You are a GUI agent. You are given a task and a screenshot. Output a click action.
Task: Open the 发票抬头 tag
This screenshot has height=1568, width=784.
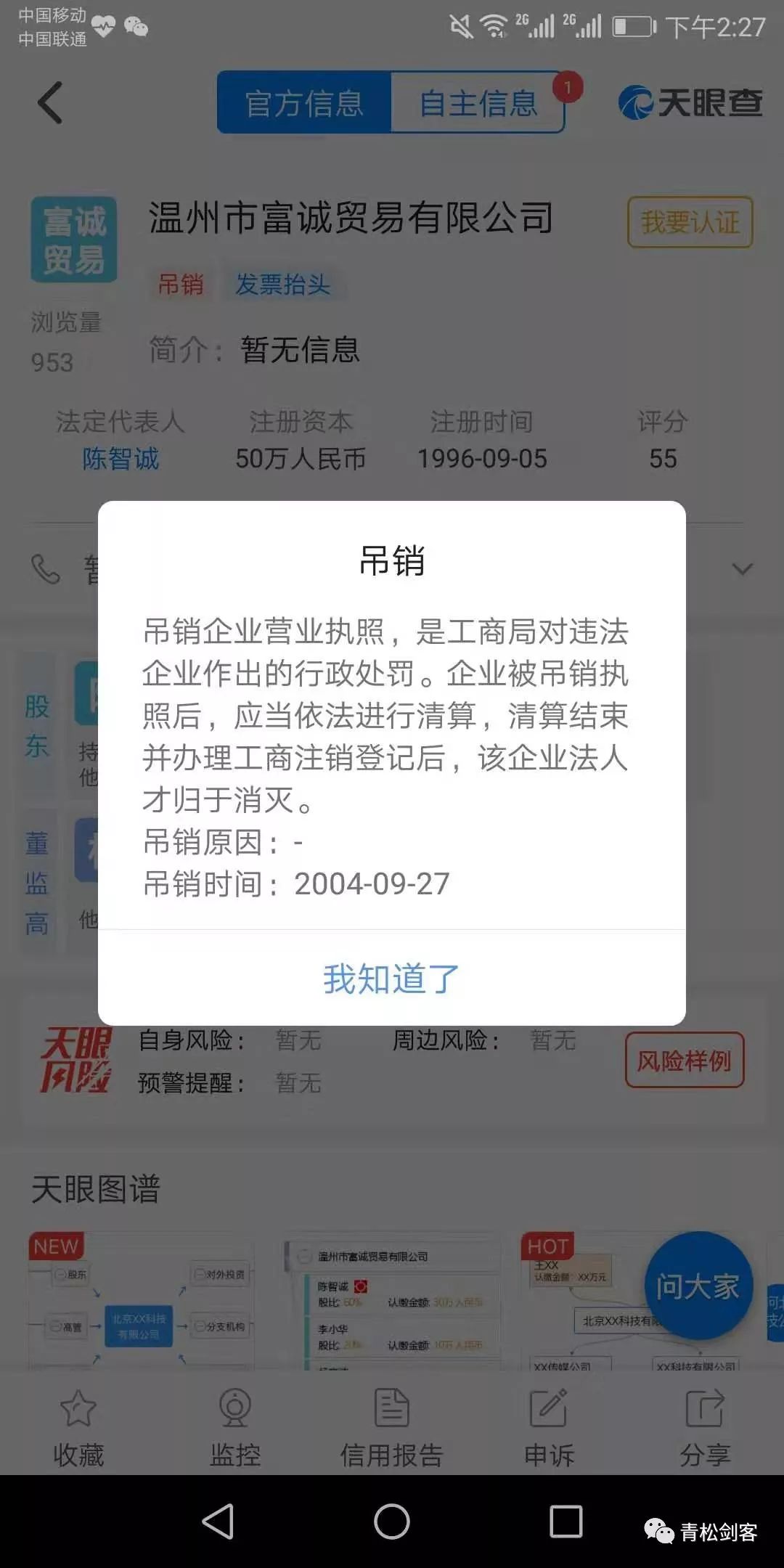pyautogui.click(x=282, y=284)
